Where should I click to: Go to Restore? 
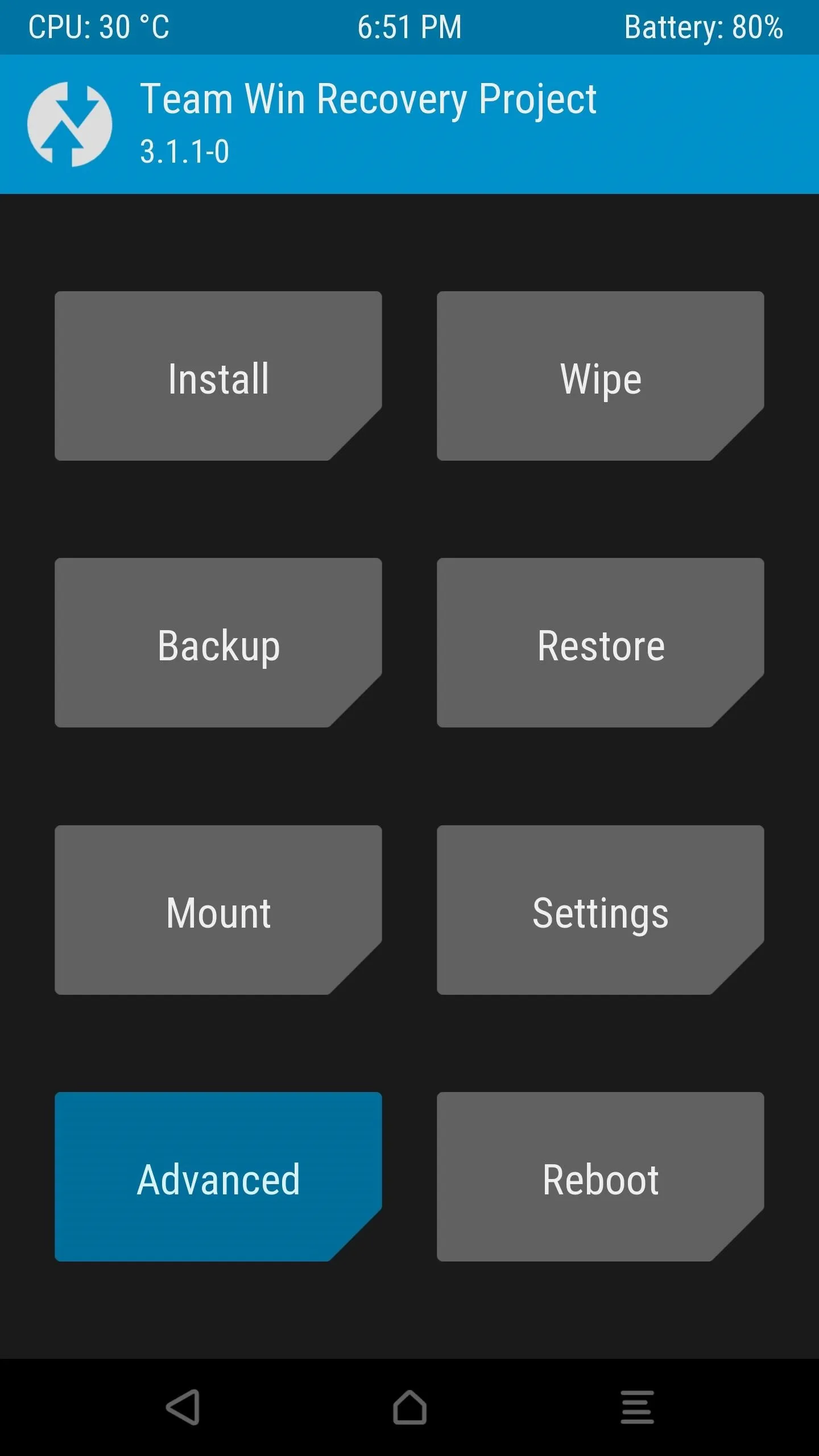pyautogui.click(x=601, y=643)
